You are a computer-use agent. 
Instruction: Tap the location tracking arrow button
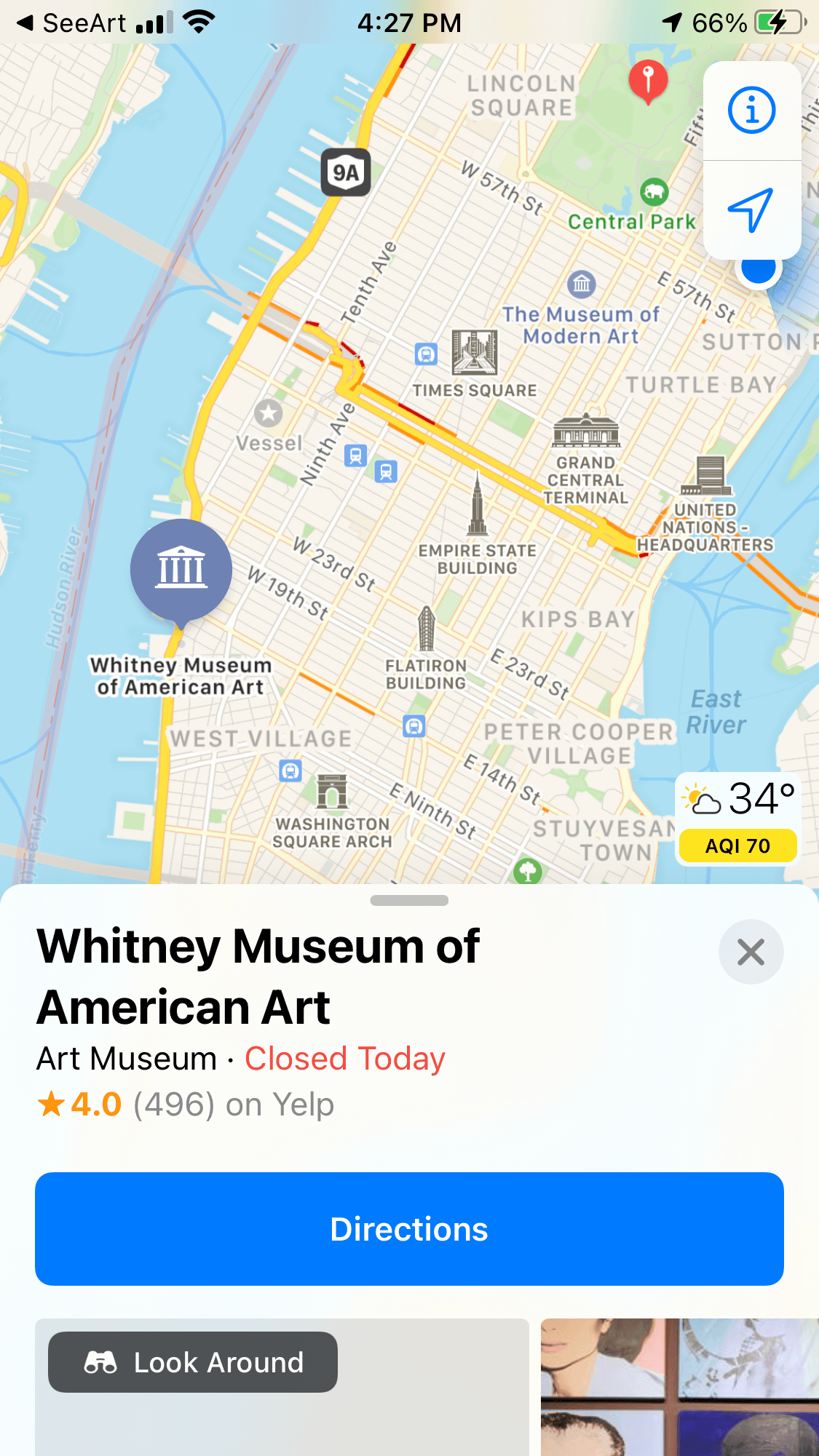click(x=751, y=210)
